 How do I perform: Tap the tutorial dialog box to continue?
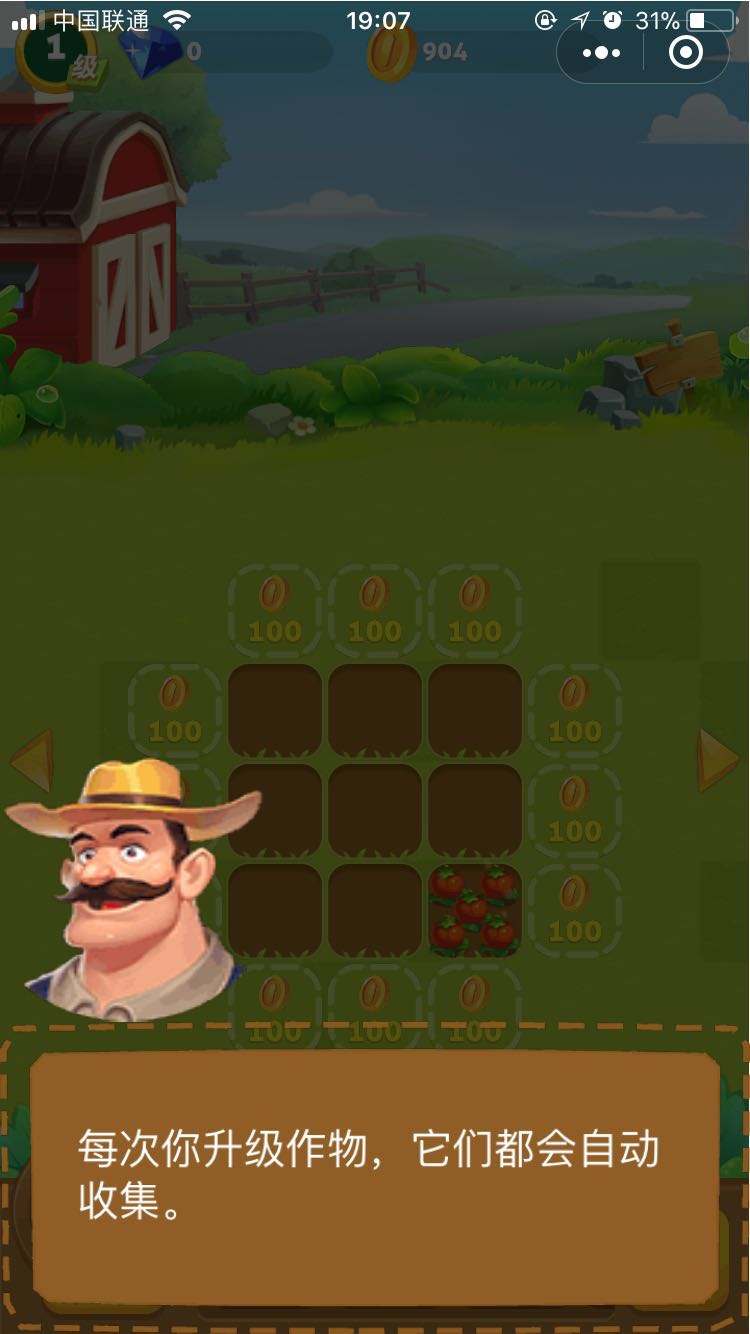[375, 1175]
